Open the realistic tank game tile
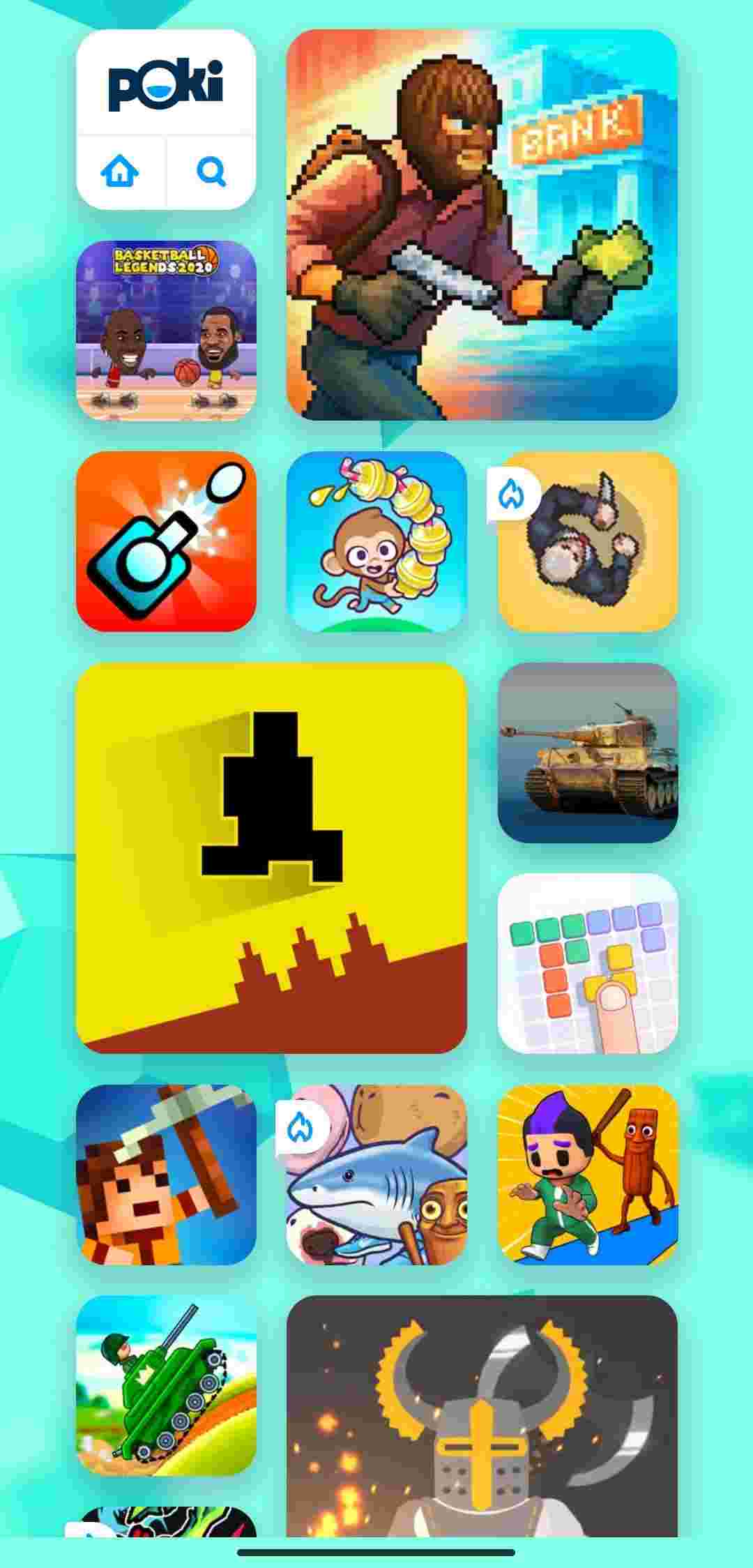Viewport: 753px width, 1568px height. 588,753
